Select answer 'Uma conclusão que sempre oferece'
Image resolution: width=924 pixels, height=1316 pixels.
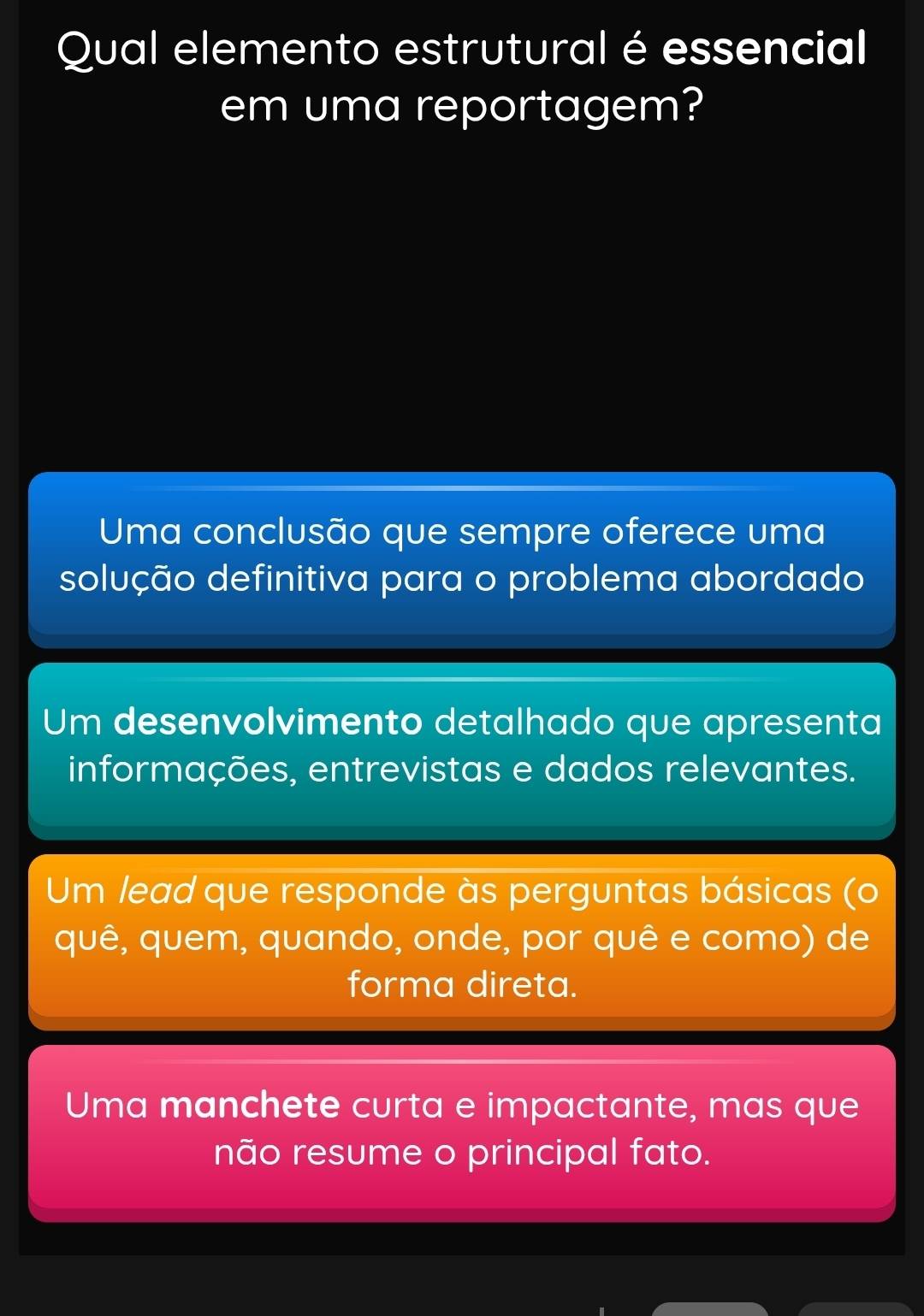pos(462,556)
